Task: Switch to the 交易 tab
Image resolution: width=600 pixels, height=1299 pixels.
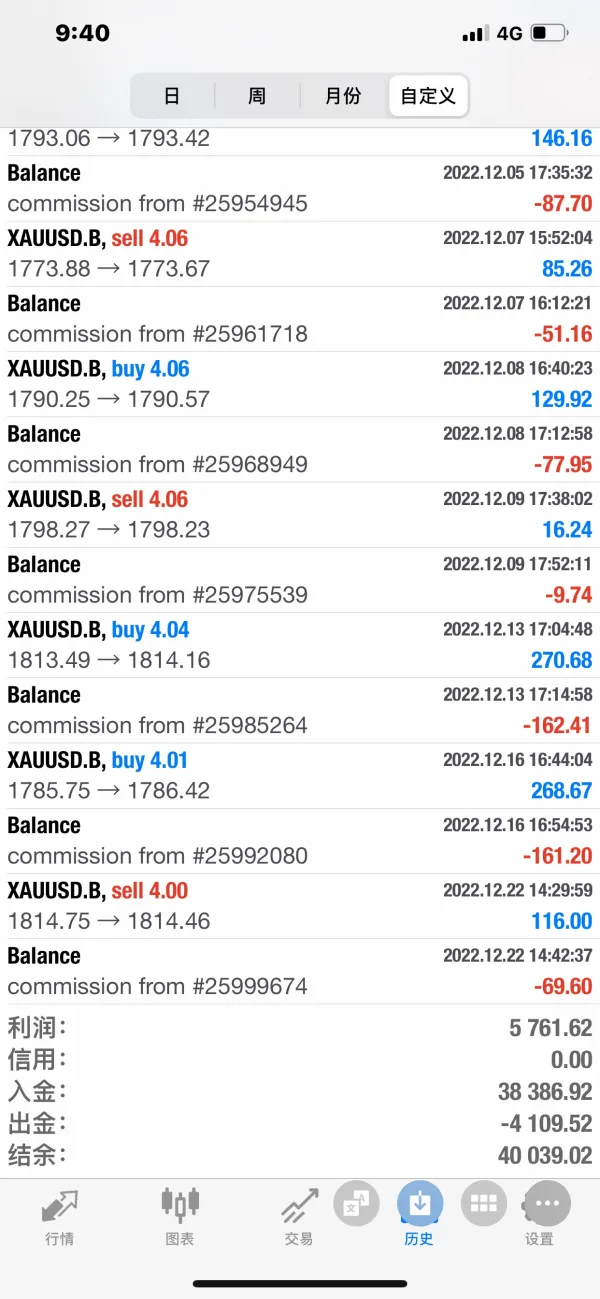Action: click(x=299, y=1215)
